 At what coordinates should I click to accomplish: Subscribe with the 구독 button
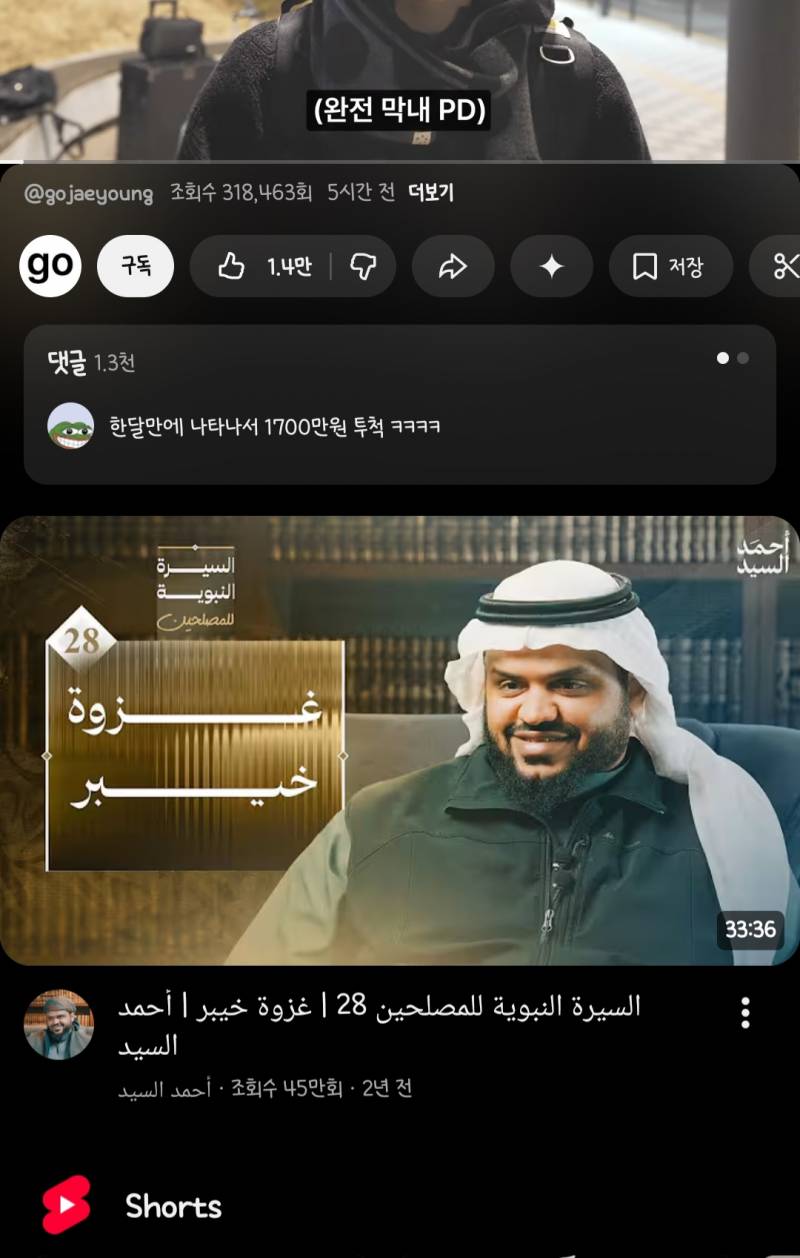tap(135, 266)
